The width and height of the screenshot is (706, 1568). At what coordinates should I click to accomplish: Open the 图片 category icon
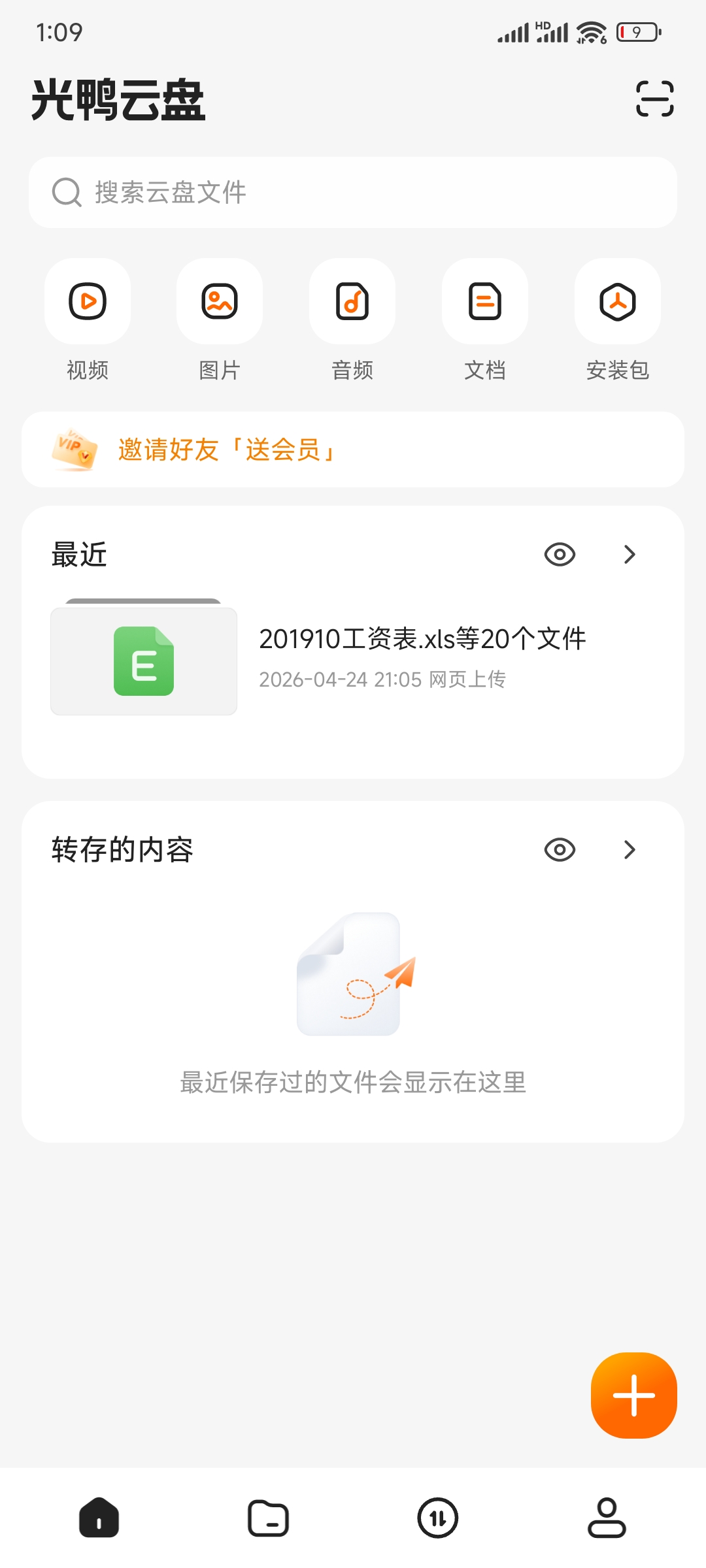coord(220,301)
